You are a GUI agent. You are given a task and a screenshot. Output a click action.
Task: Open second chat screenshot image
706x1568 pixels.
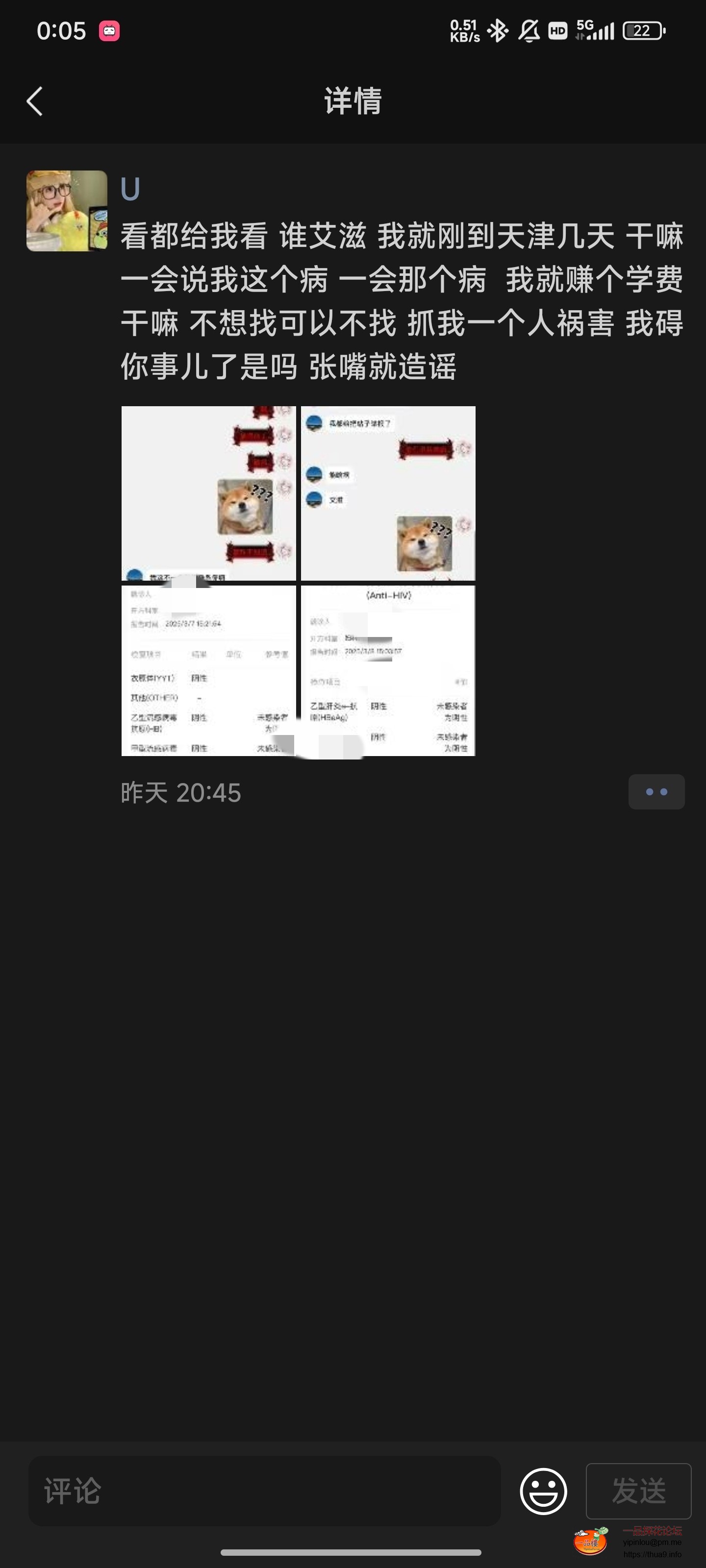pyautogui.click(x=388, y=493)
